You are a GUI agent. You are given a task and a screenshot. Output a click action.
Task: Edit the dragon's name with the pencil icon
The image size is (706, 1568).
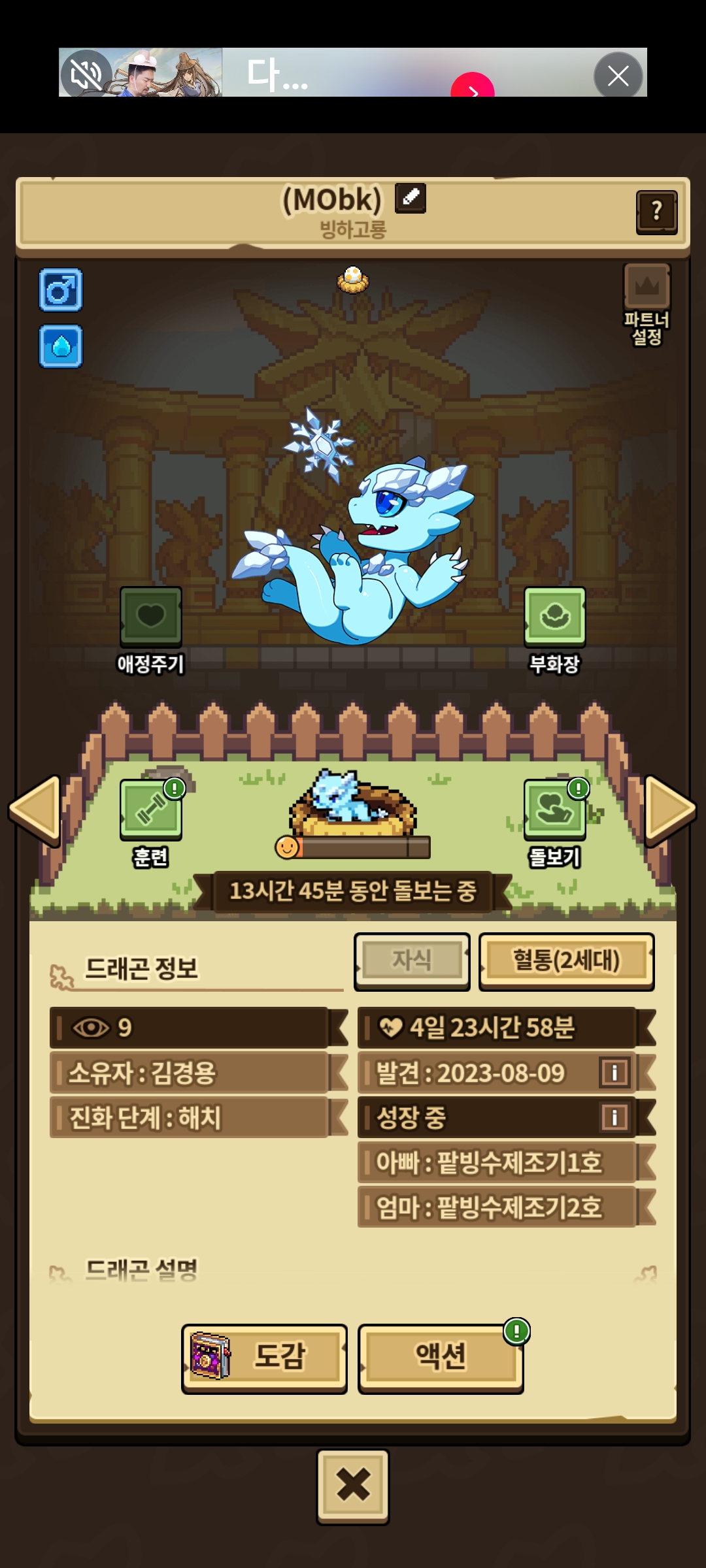(411, 198)
